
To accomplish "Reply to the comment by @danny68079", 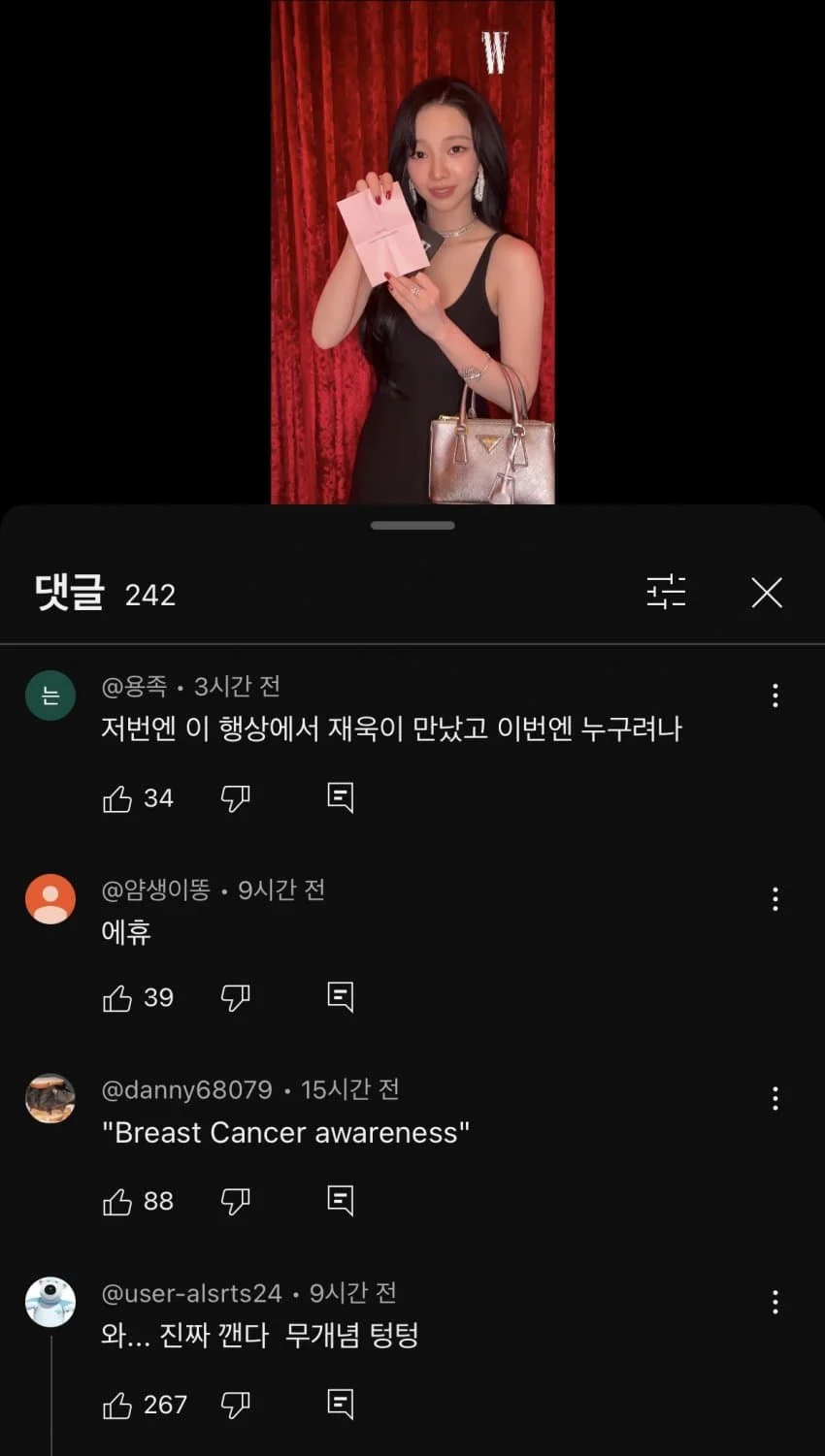I will click(340, 1202).
